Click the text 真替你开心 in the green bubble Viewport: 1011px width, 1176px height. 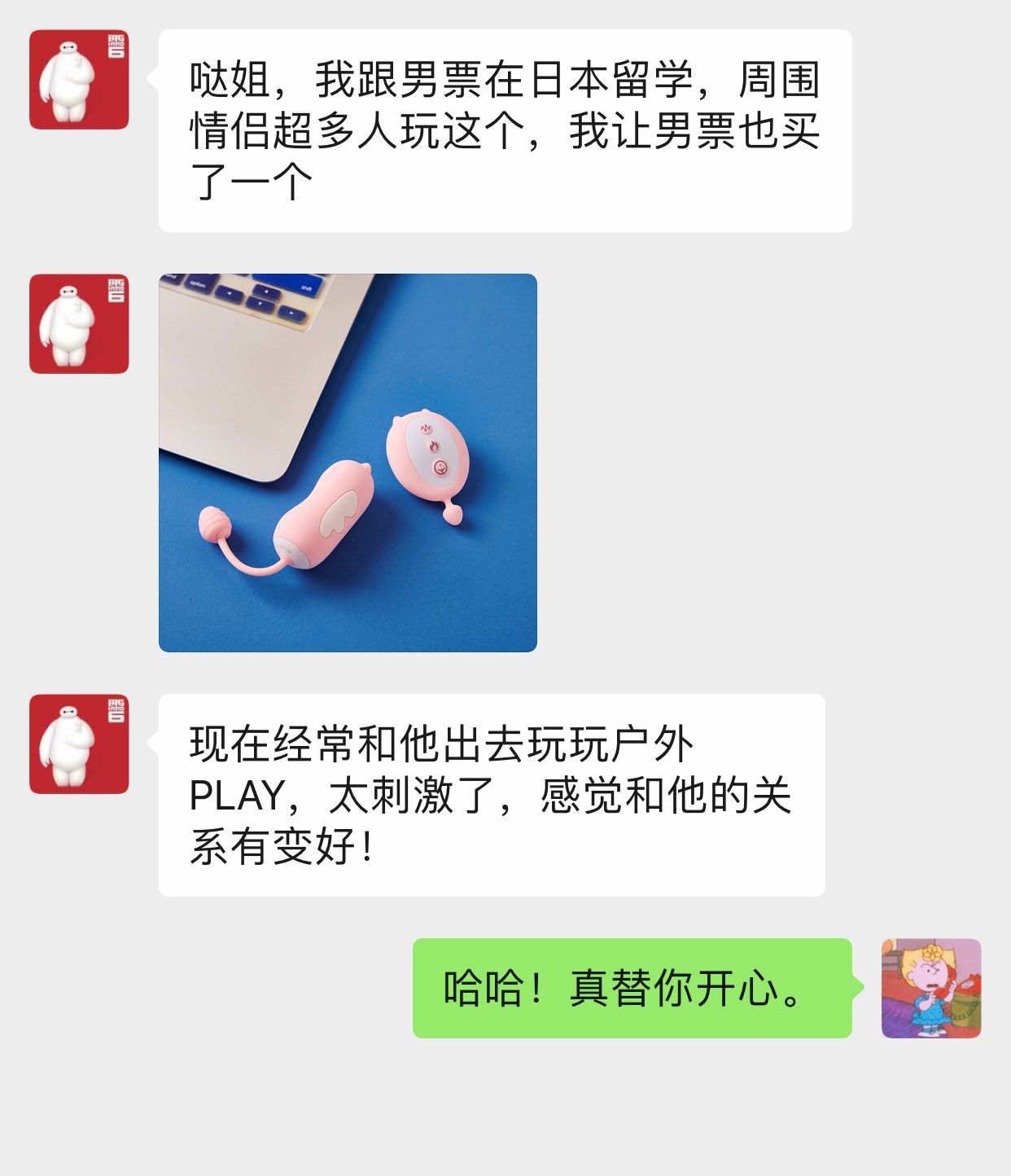688,988
